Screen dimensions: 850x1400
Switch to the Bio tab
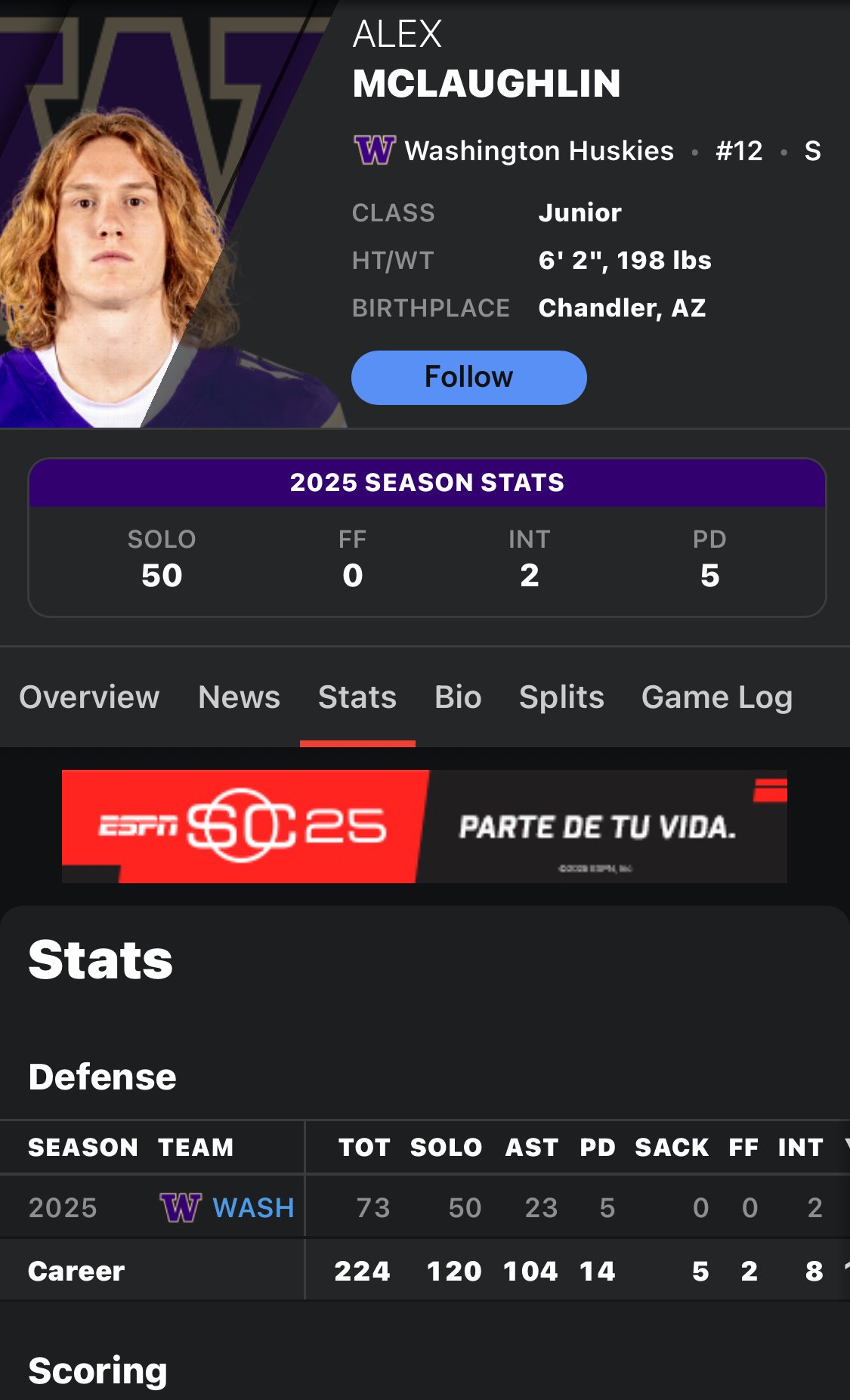(458, 697)
